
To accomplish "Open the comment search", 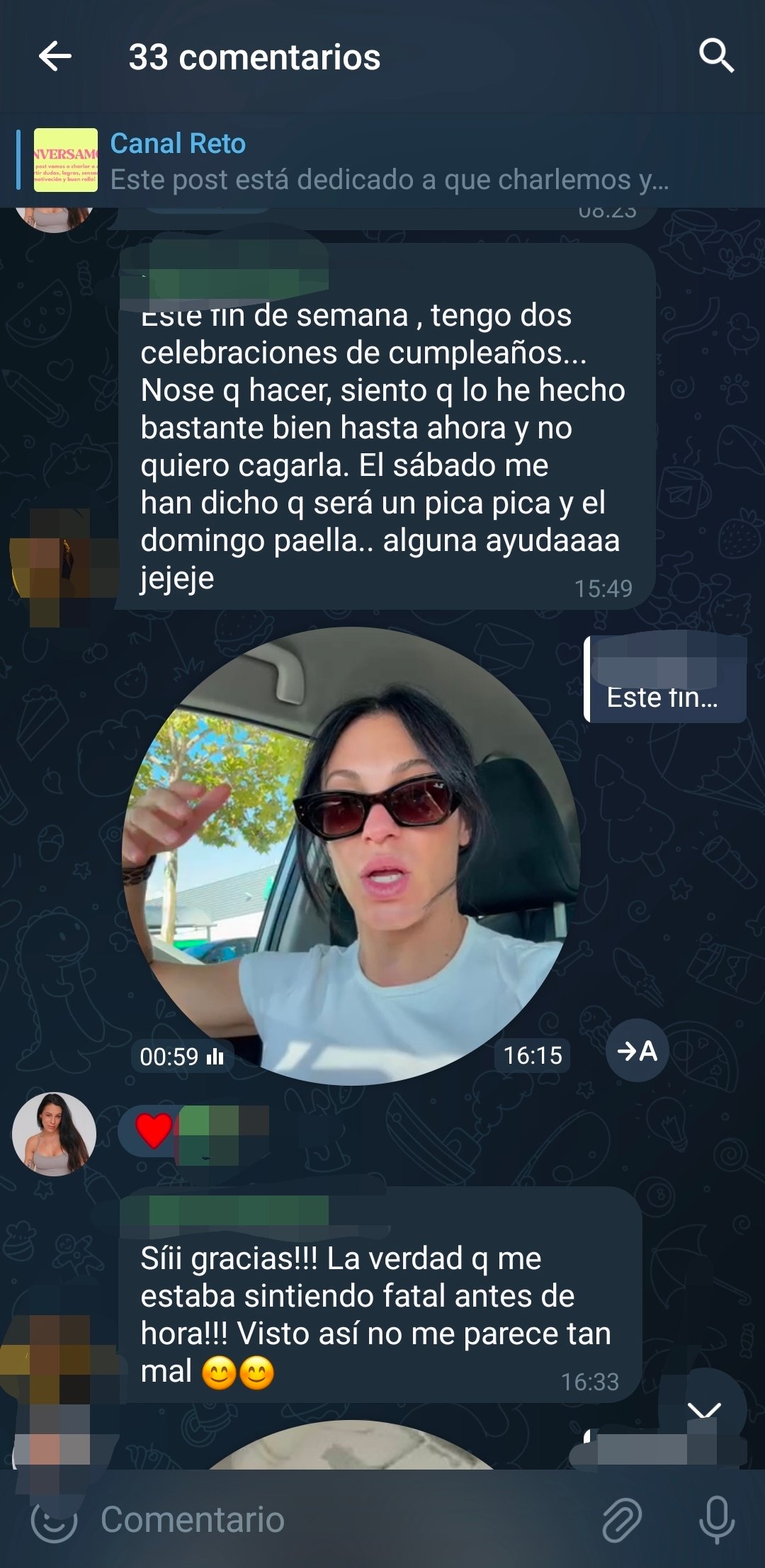I will point(715,57).
